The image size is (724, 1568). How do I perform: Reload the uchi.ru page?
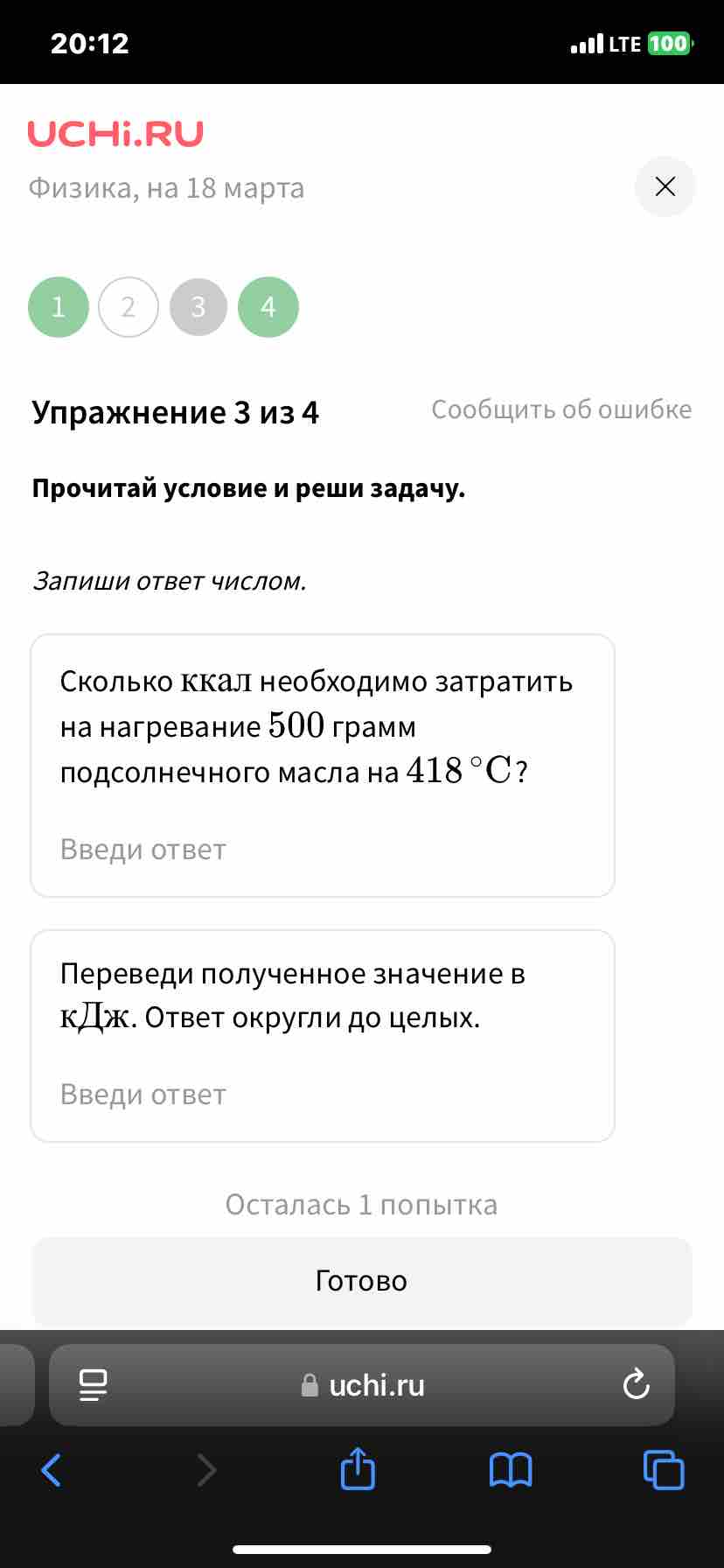point(636,1384)
